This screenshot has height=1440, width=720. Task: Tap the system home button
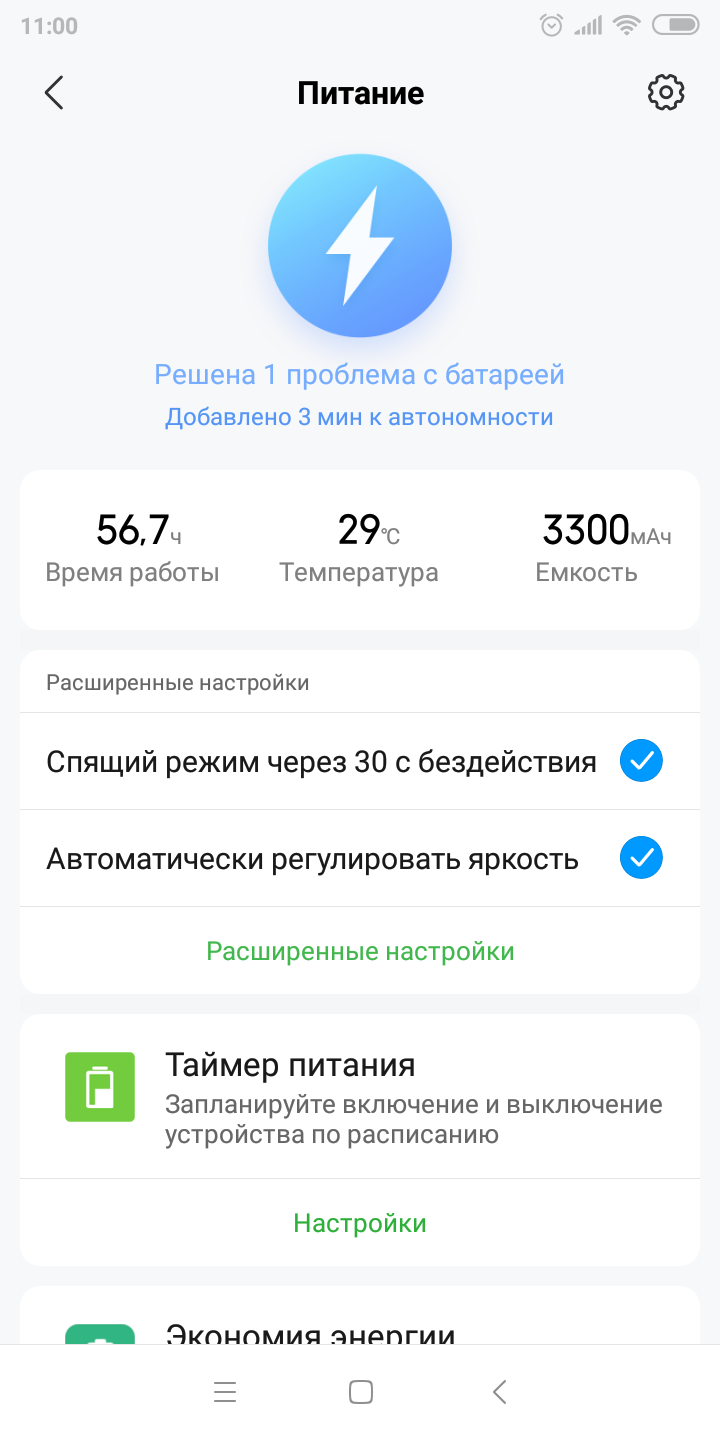tap(360, 1392)
